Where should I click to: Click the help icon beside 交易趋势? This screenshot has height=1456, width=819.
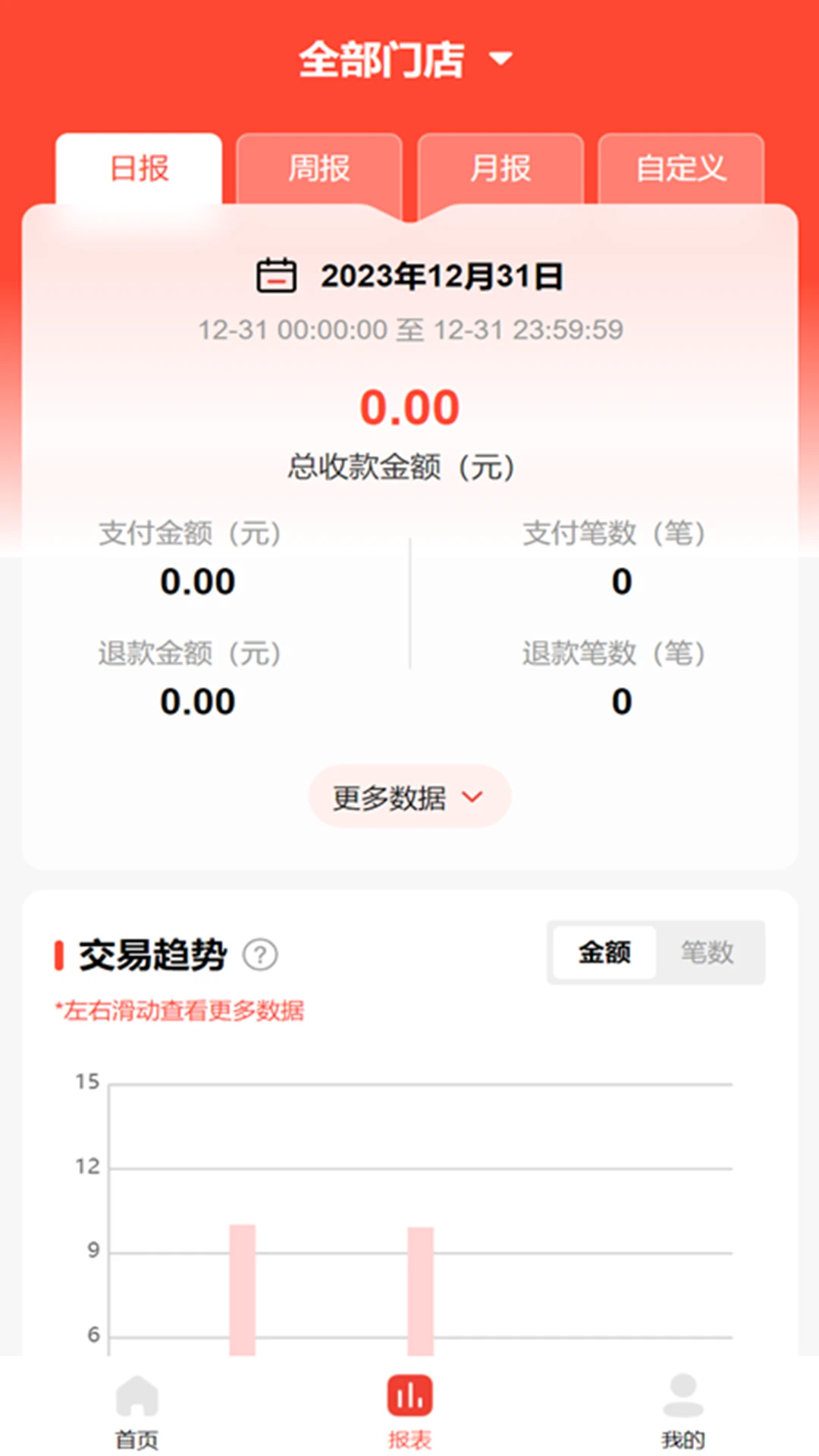260,955
